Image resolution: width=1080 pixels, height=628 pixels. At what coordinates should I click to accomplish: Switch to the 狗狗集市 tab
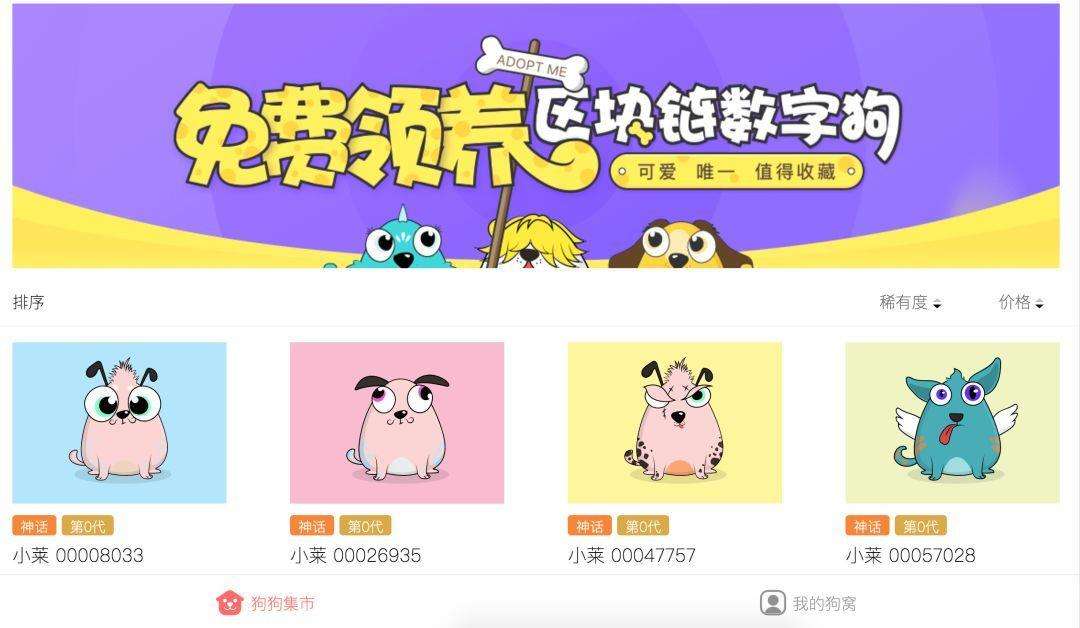[267, 603]
